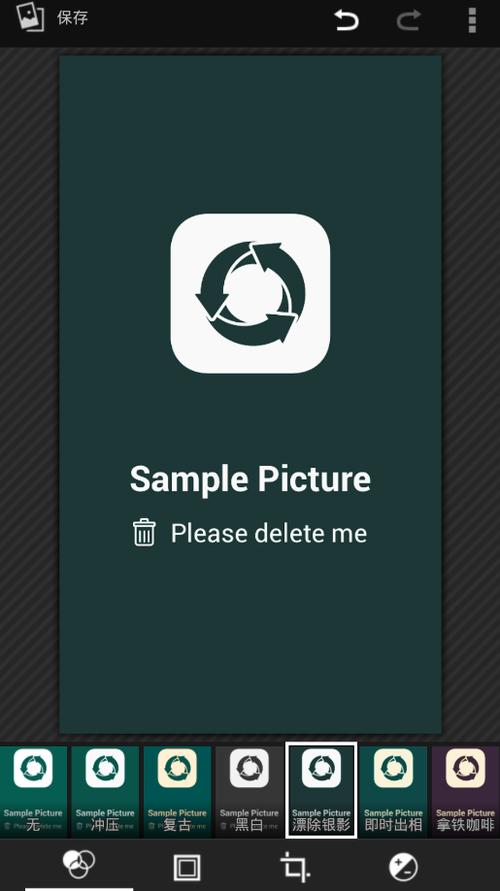This screenshot has width=500, height=891.
Task: Switch to the borders tab
Action: (x=187, y=865)
